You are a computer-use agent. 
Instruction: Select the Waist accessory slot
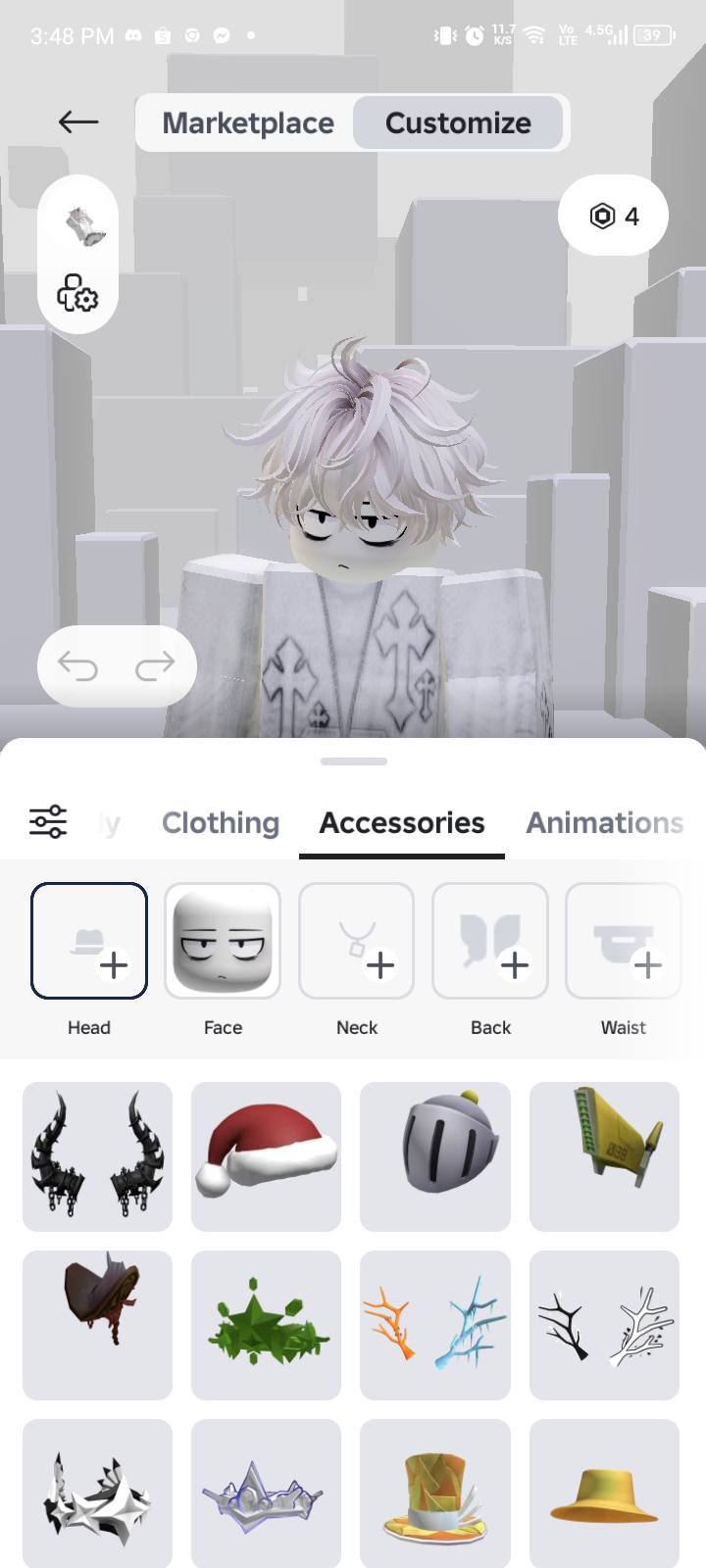[x=623, y=941]
